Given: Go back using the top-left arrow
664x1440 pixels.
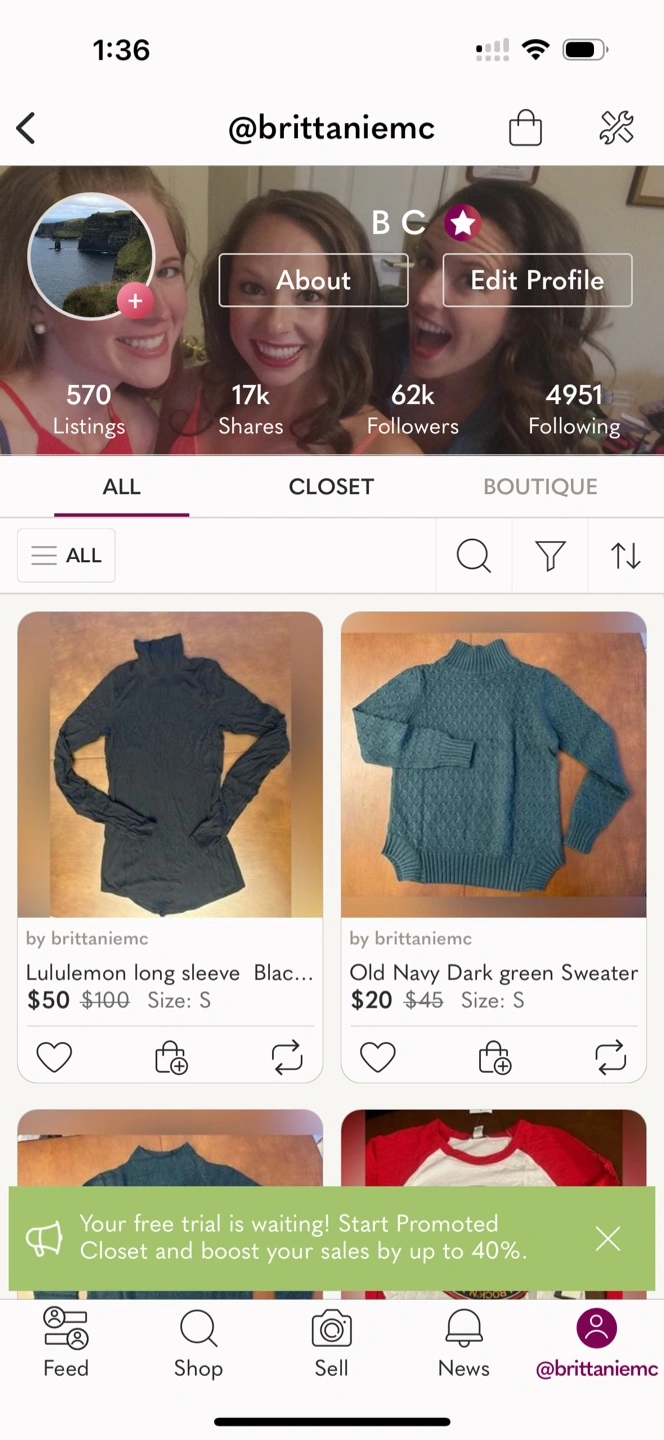Looking at the screenshot, I should point(26,128).
